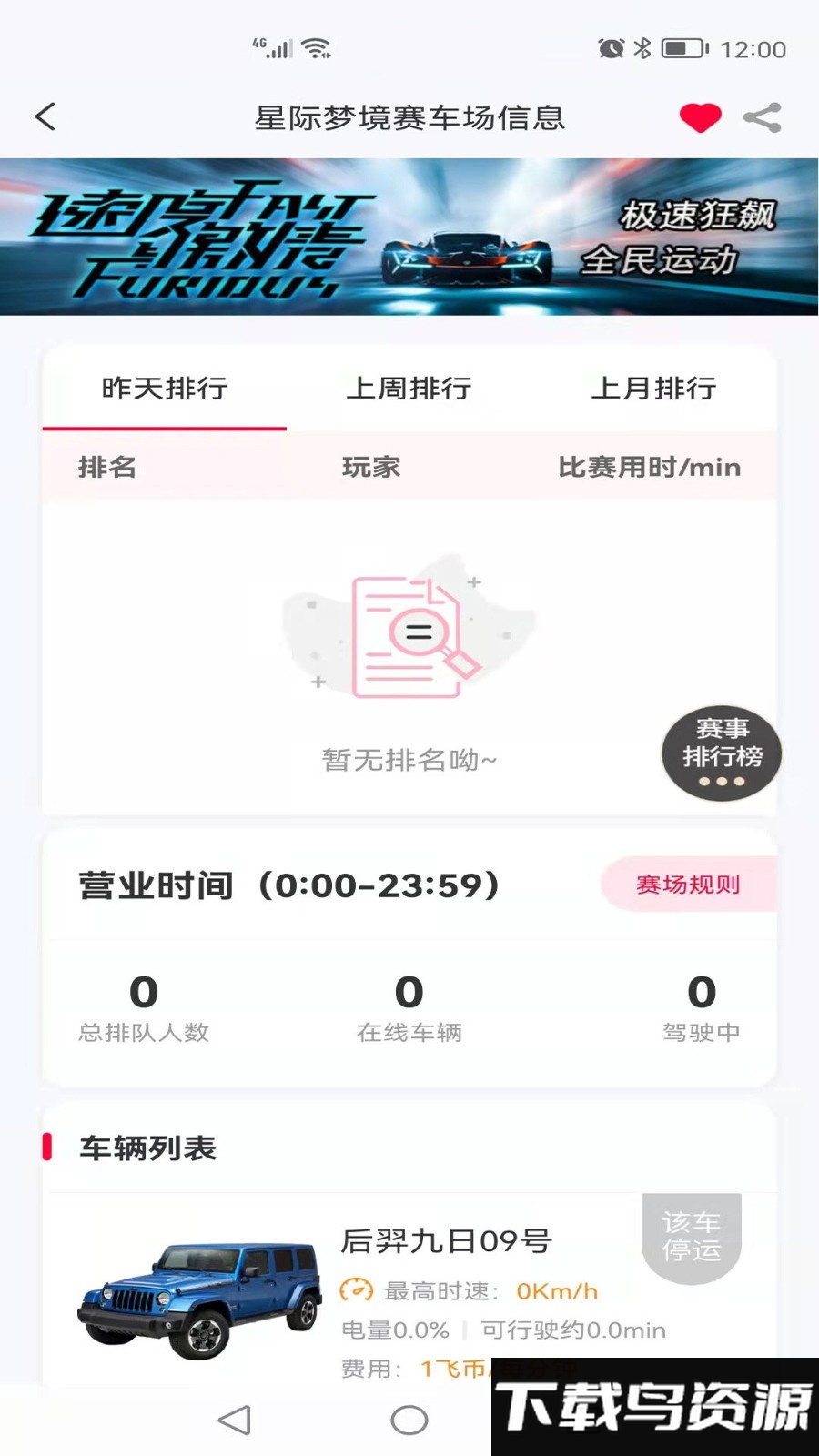Tap the Android home circle button
The image size is (819, 1456).
pyautogui.click(x=409, y=1420)
